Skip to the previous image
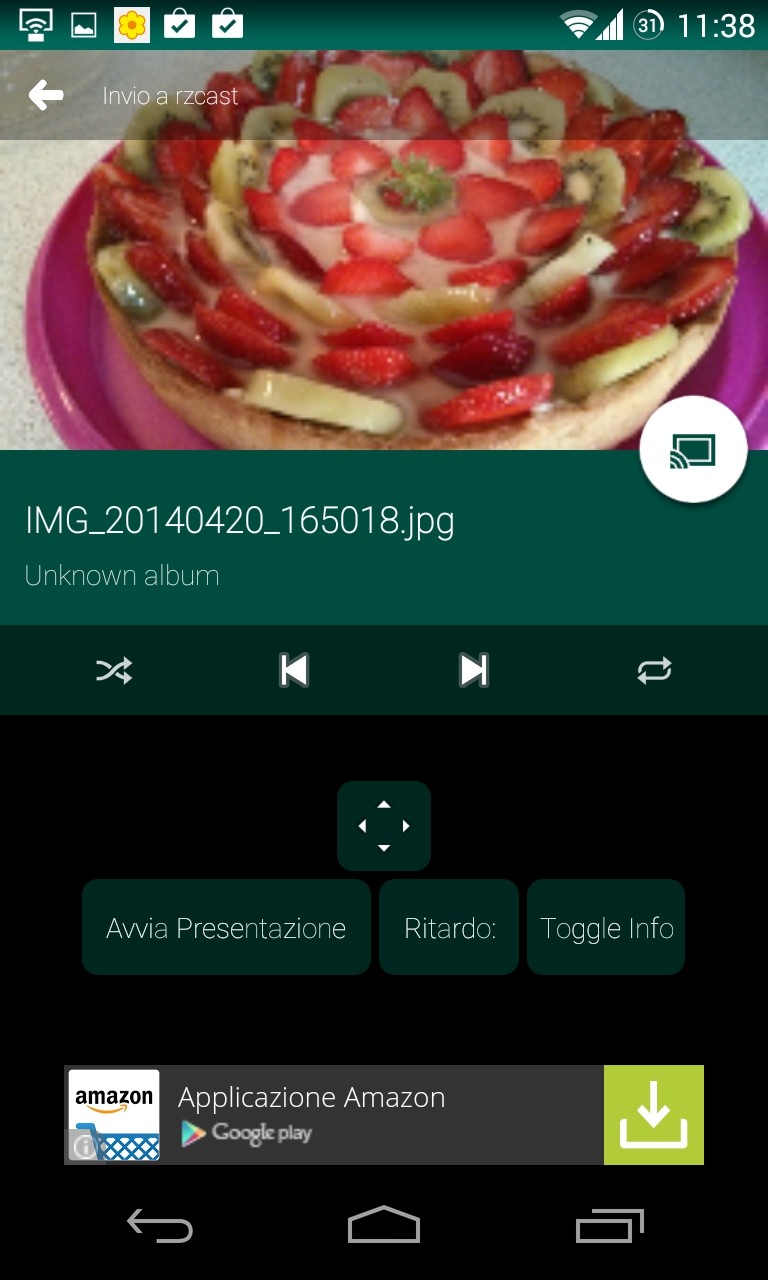Screen dimensions: 768x1280 coord(294,670)
